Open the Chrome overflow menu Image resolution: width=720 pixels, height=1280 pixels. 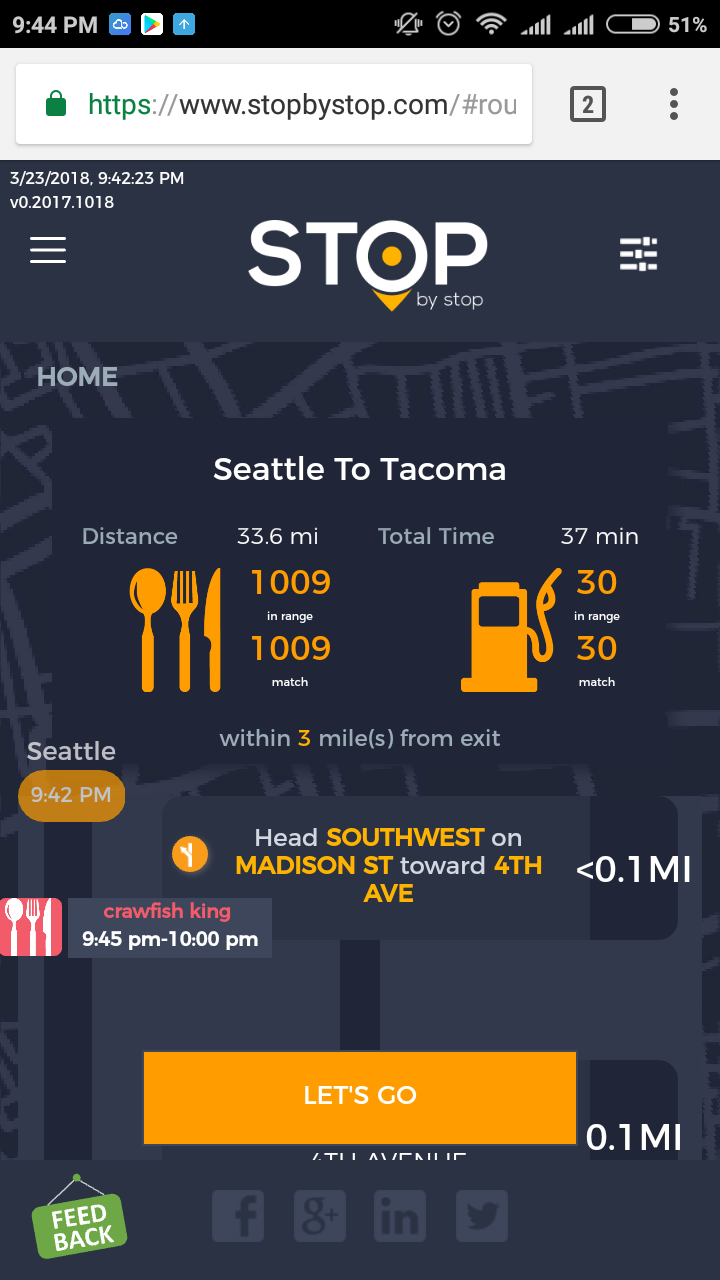click(x=674, y=104)
